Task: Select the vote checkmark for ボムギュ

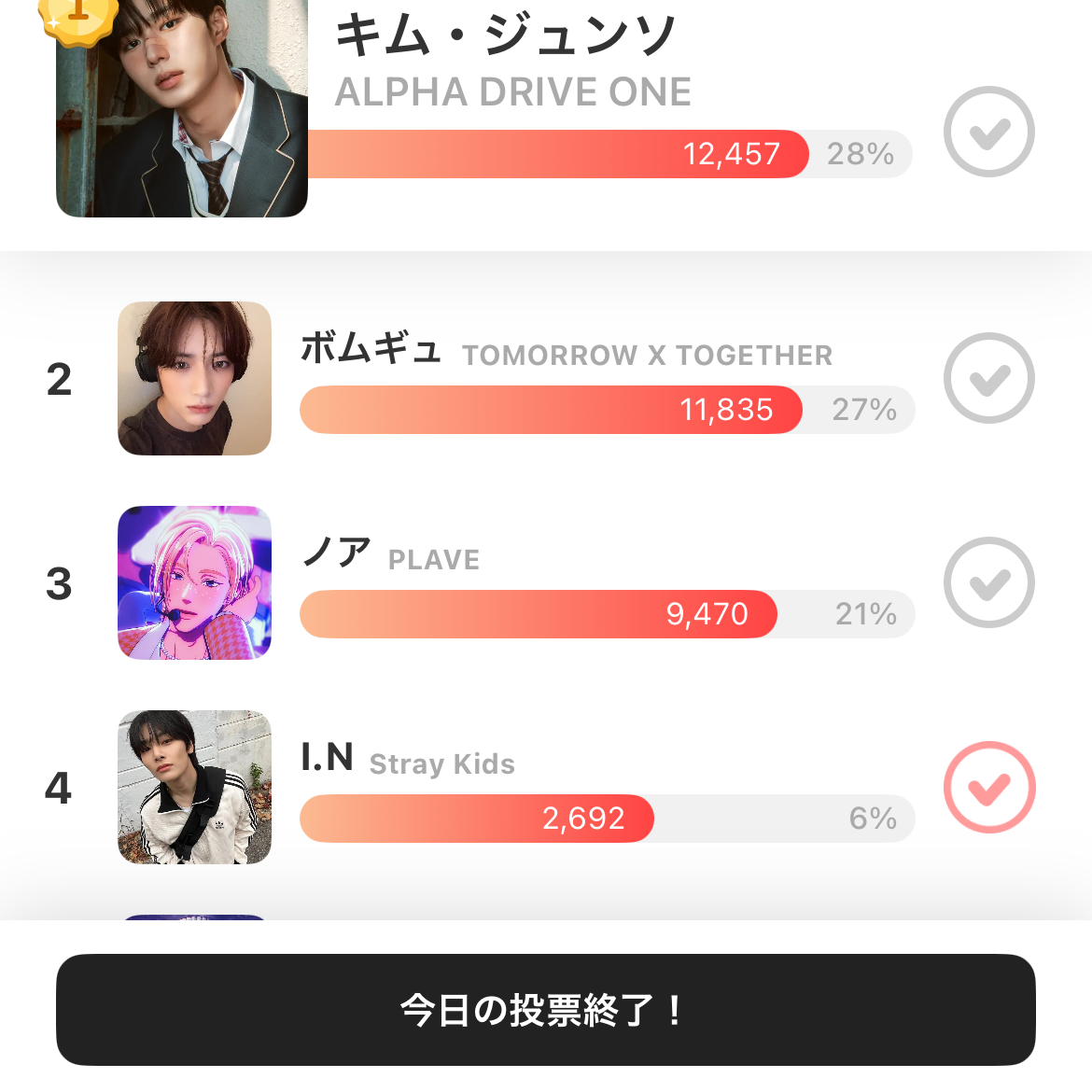Action: [988, 378]
